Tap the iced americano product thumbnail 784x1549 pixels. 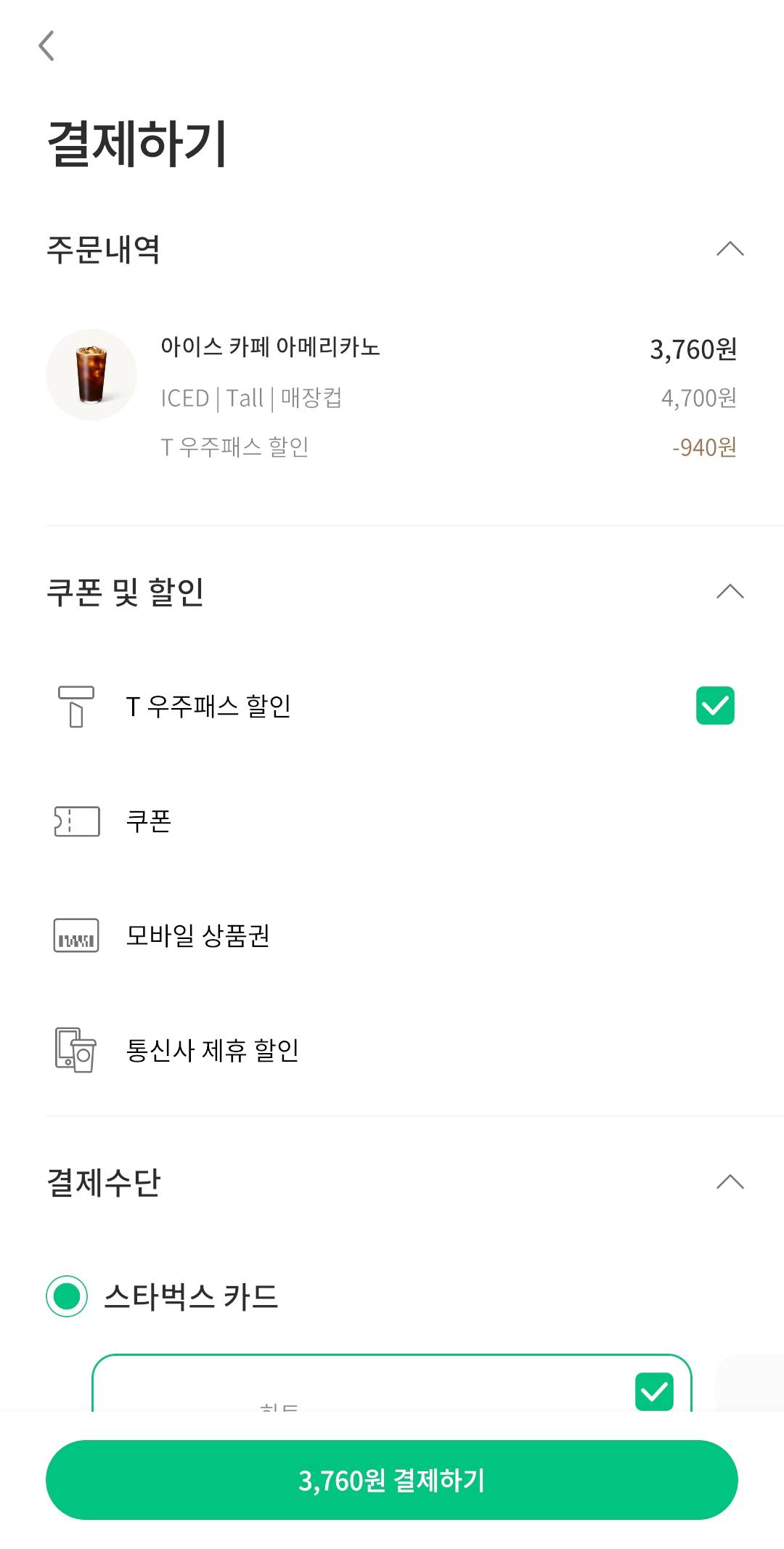(x=90, y=373)
